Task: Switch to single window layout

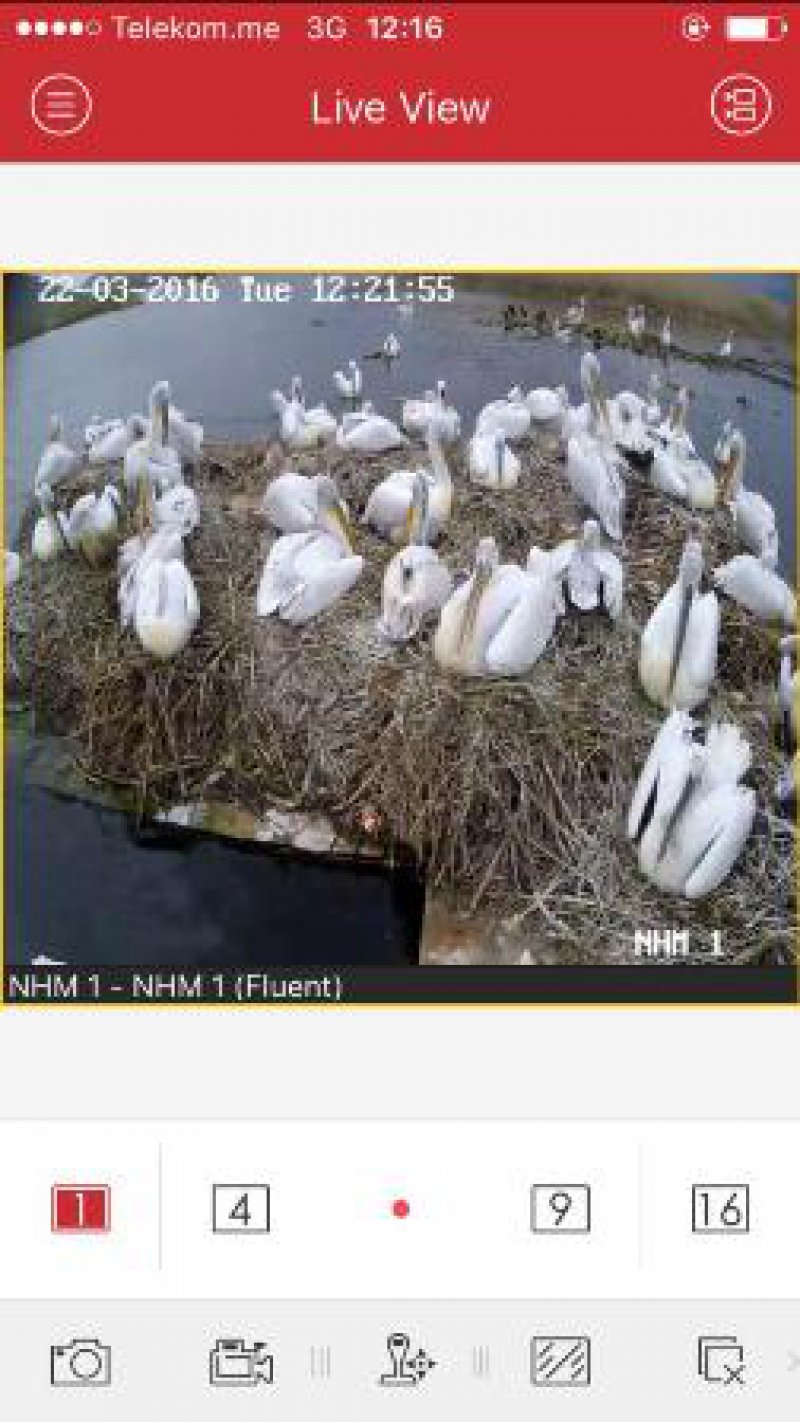Action: (80, 1208)
